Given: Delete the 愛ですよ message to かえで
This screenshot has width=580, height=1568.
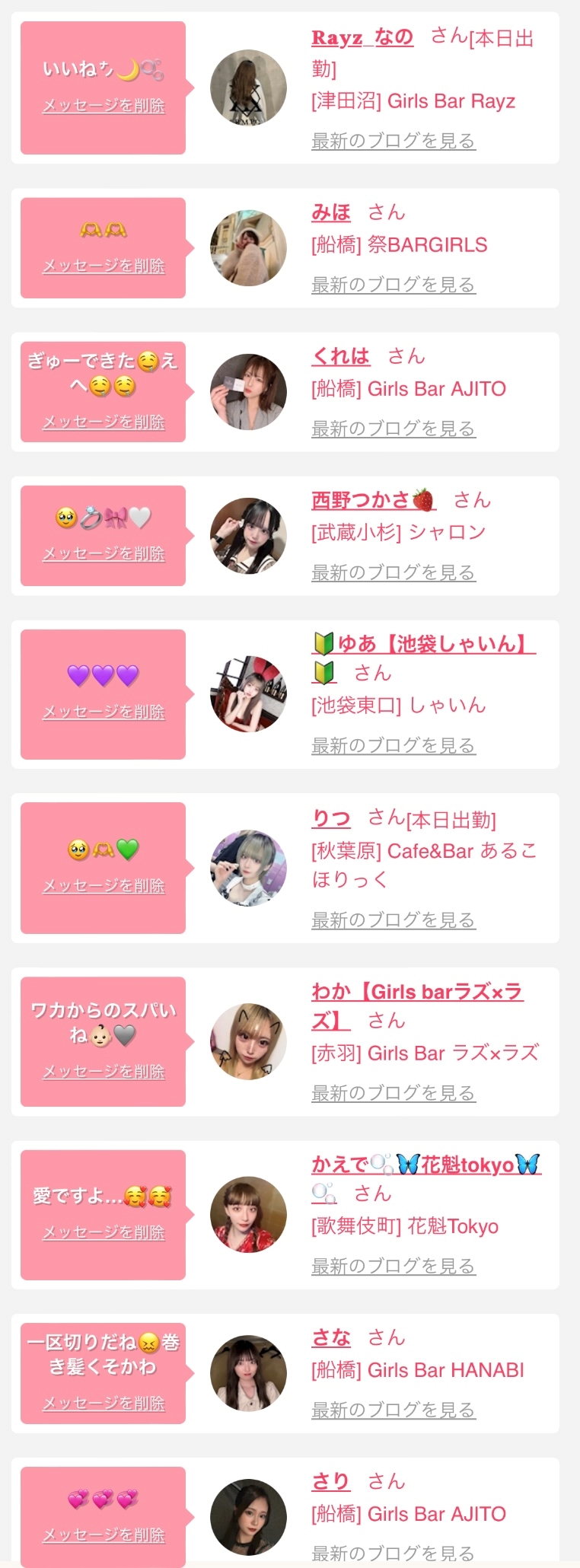Looking at the screenshot, I should pyautogui.click(x=104, y=1232).
